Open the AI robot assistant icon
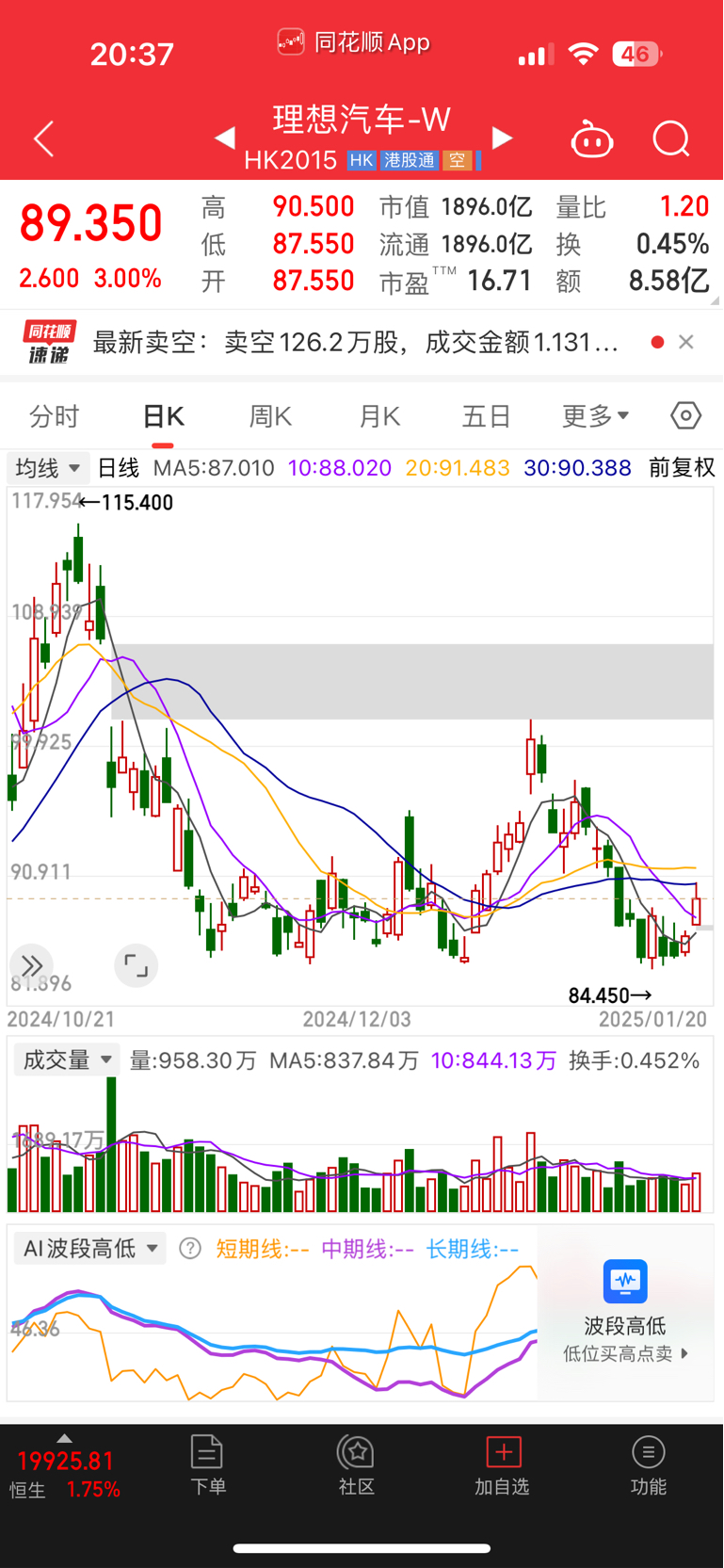The height and width of the screenshot is (1568, 724). click(592, 139)
